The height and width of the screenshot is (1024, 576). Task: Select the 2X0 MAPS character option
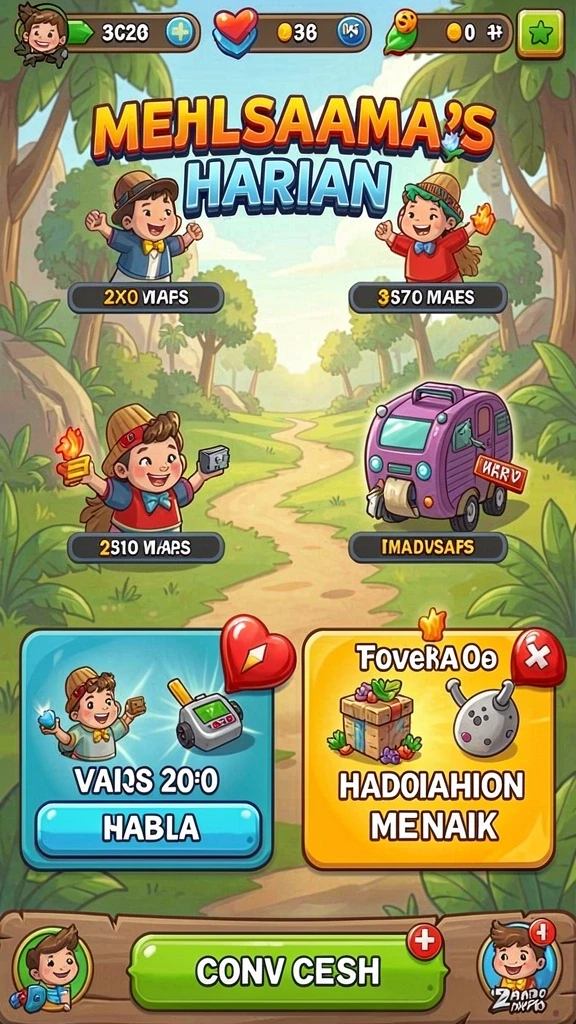(x=146, y=298)
